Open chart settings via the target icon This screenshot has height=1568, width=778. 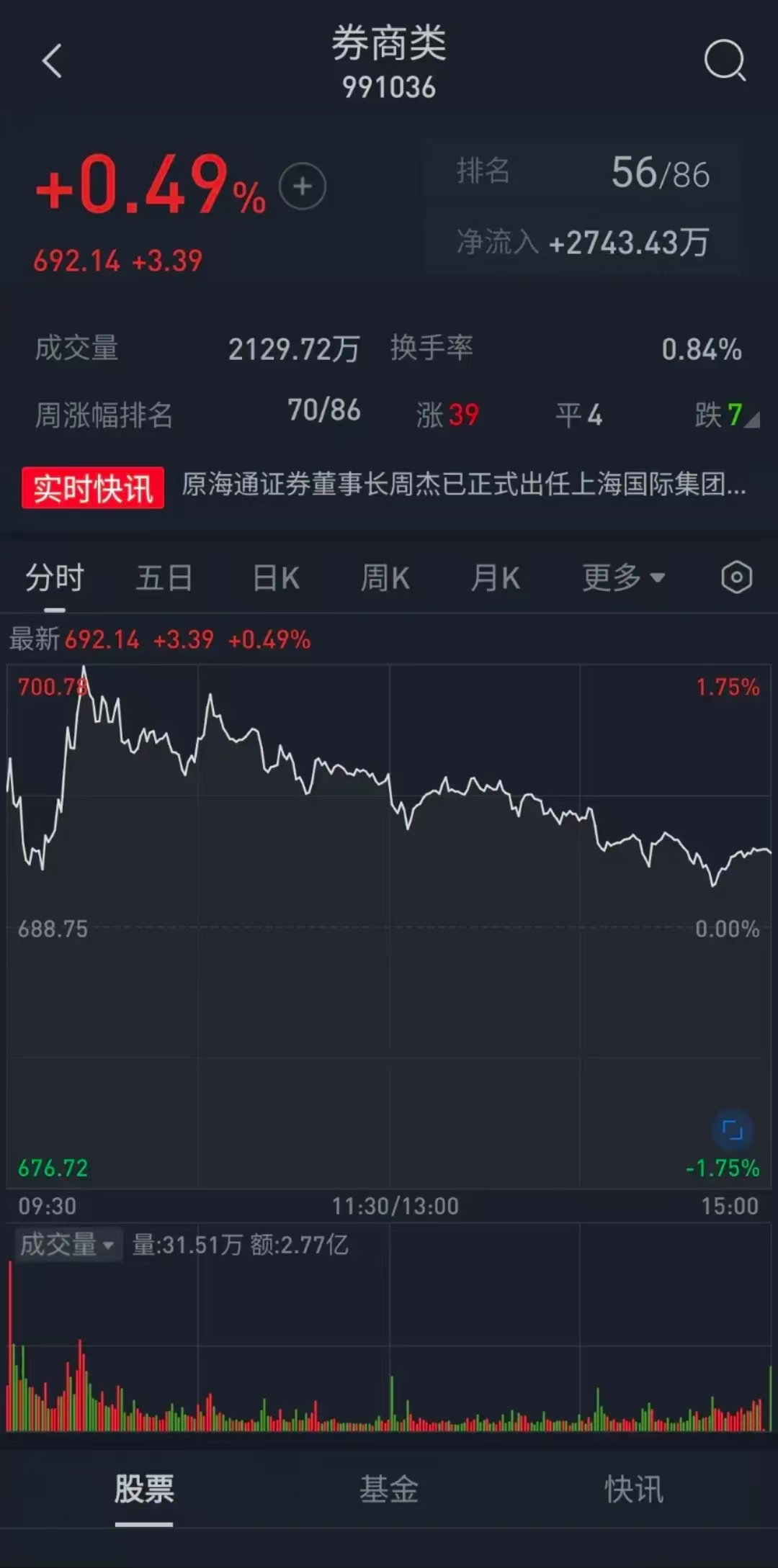coord(736,577)
